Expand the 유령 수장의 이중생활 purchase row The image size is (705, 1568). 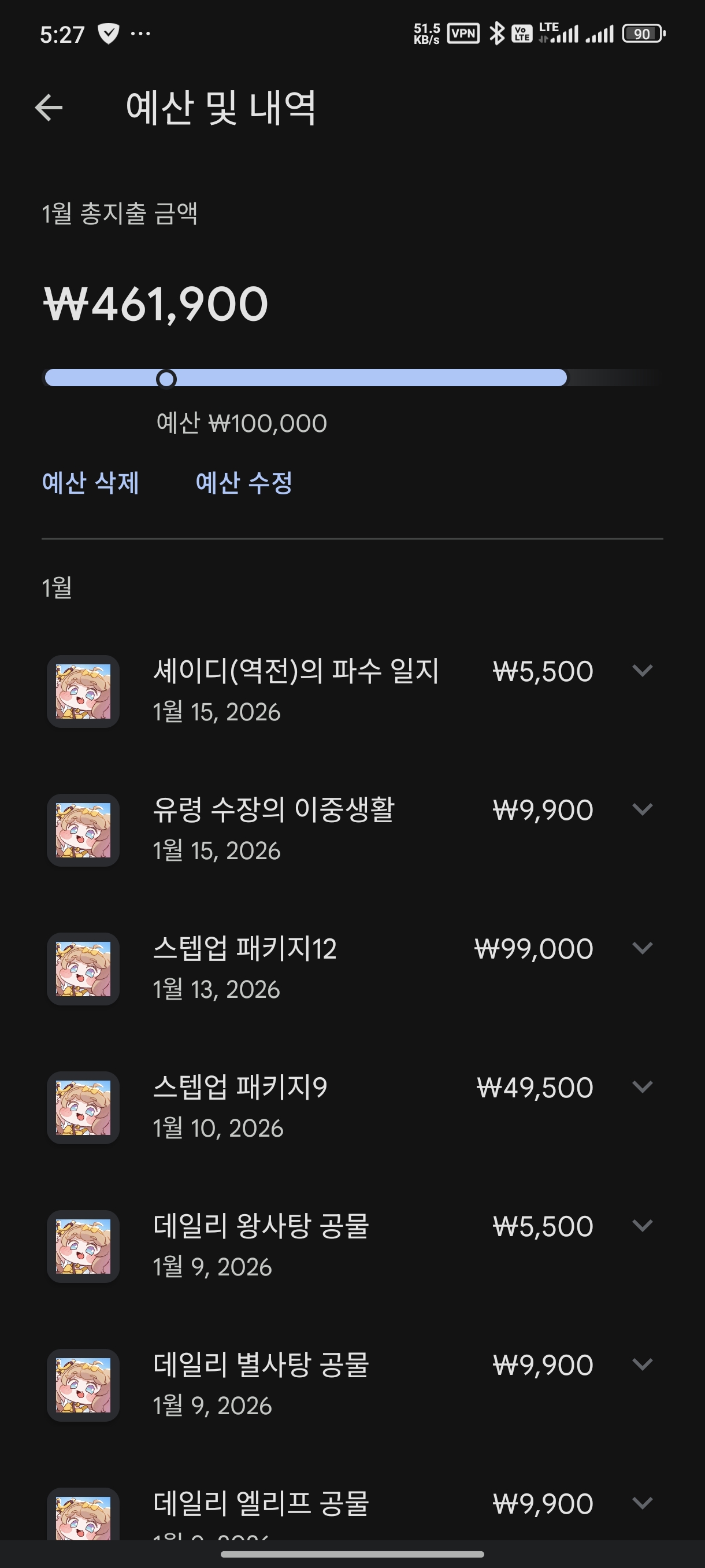[x=643, y=809]
